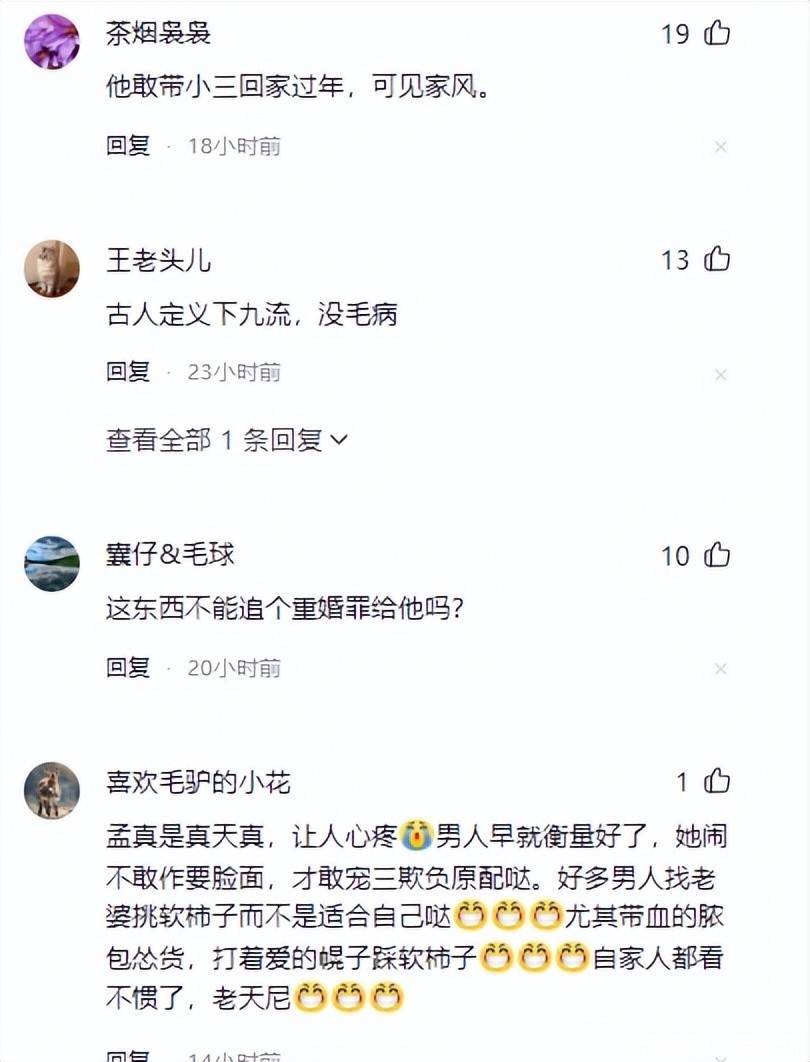Expand 查看全部 1 条回复

(x=226, y=439)
